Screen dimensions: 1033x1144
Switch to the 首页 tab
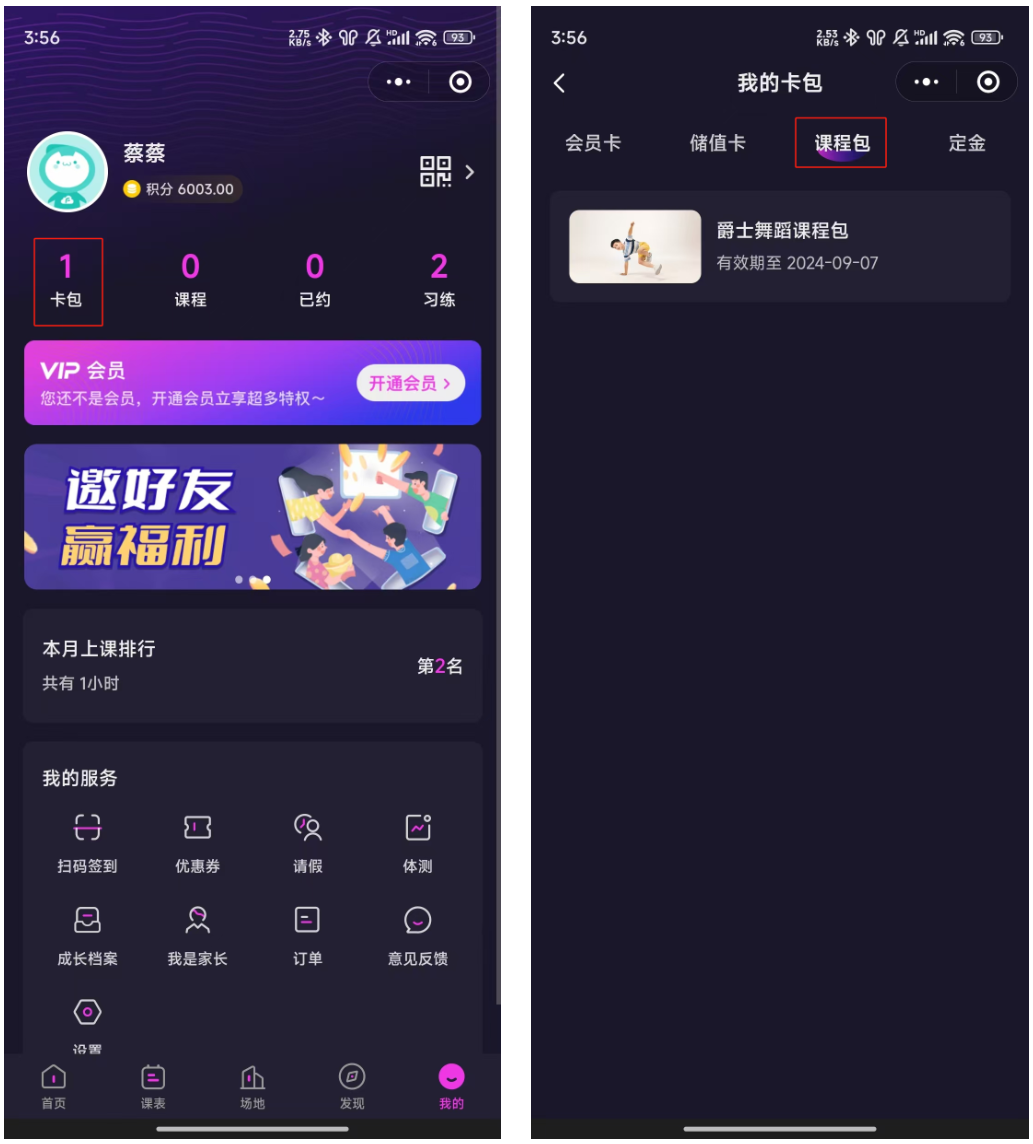(53, 1087)
